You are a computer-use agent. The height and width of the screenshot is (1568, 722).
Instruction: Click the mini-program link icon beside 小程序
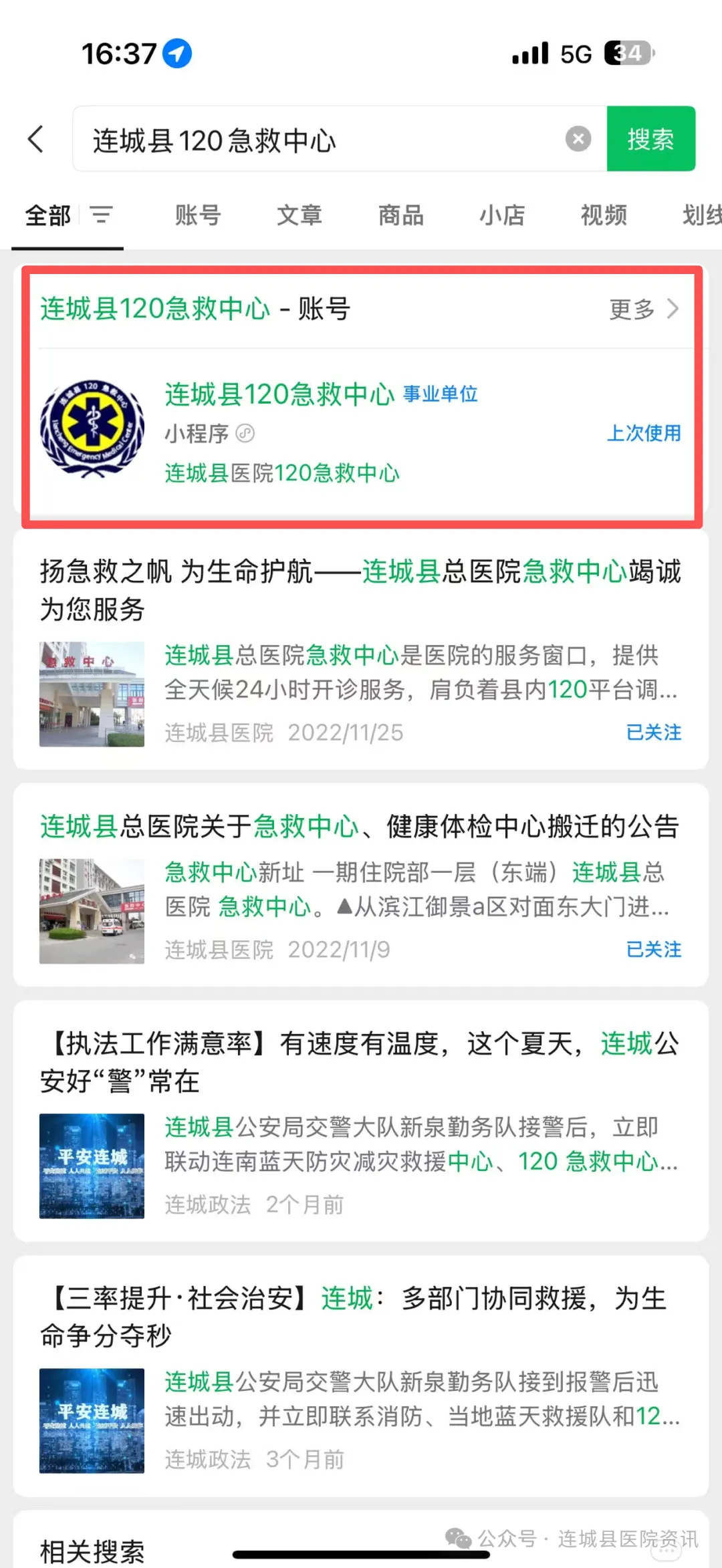click(246, 433)
